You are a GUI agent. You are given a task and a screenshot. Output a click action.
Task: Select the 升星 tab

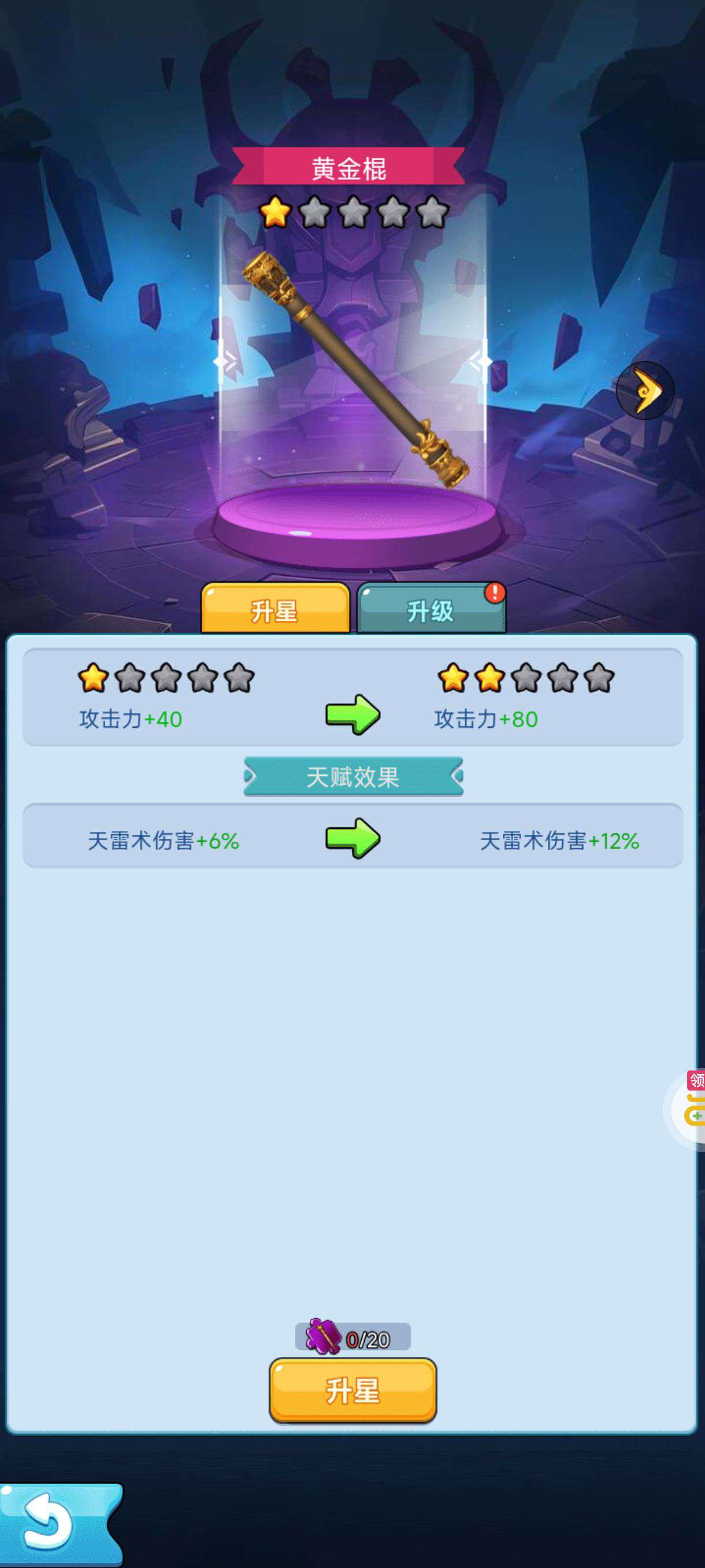(275, 610)
